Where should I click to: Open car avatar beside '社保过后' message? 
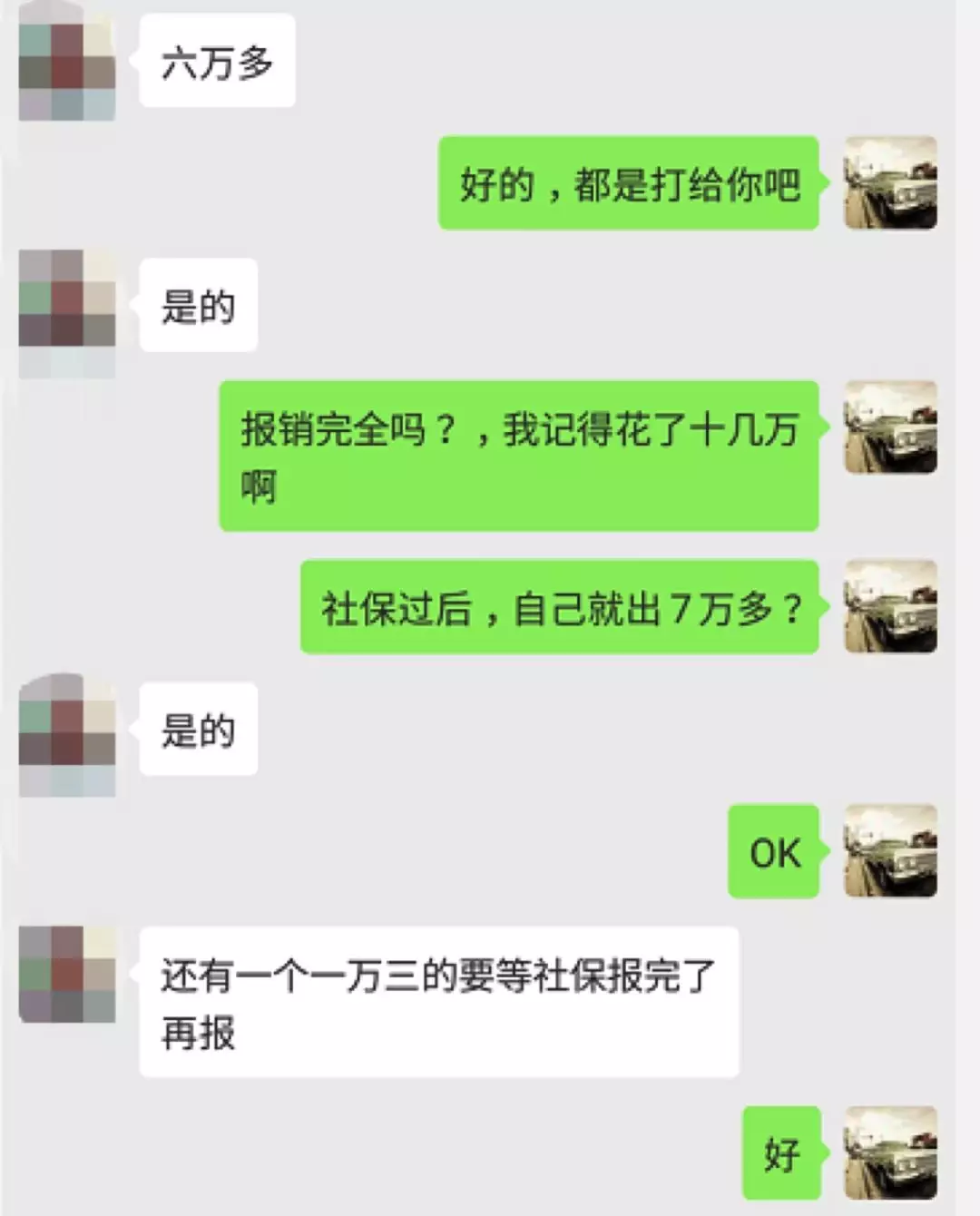click(x=889, y=606)
